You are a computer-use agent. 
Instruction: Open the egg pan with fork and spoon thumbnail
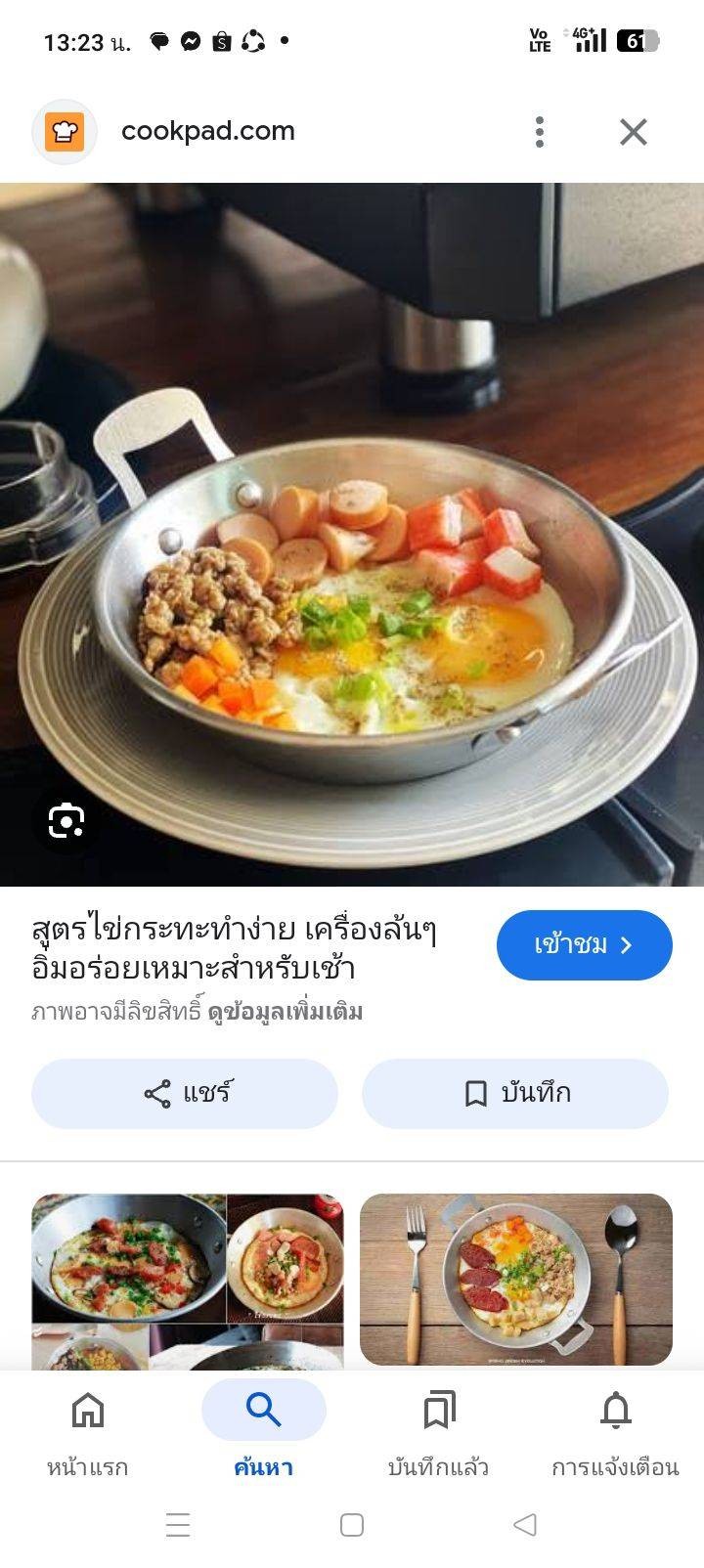pos(515,1279)
